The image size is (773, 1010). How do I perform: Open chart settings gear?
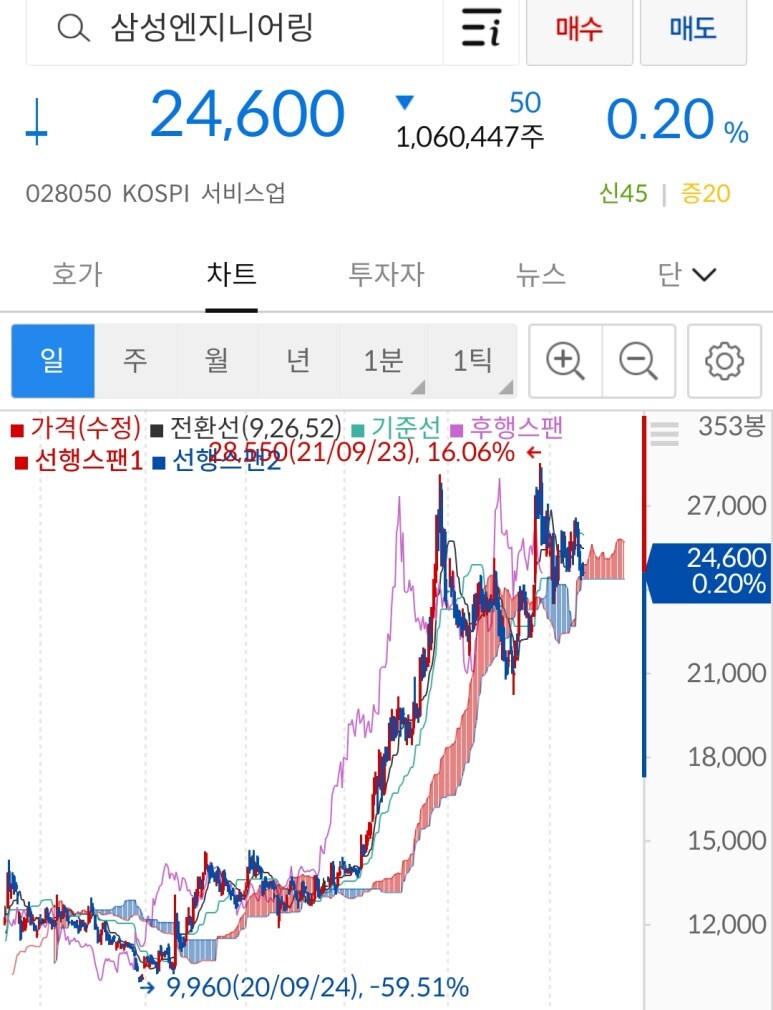725,361
